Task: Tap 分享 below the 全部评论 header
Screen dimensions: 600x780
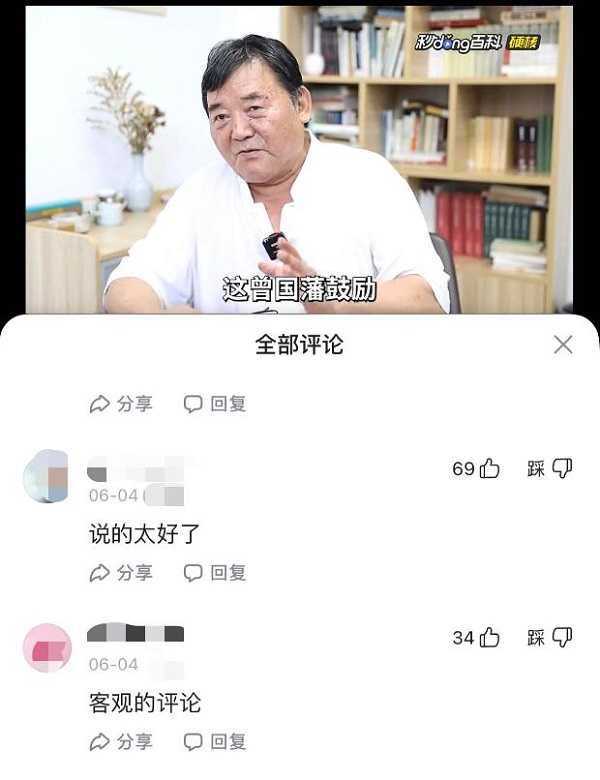Action: pos(121,404)
